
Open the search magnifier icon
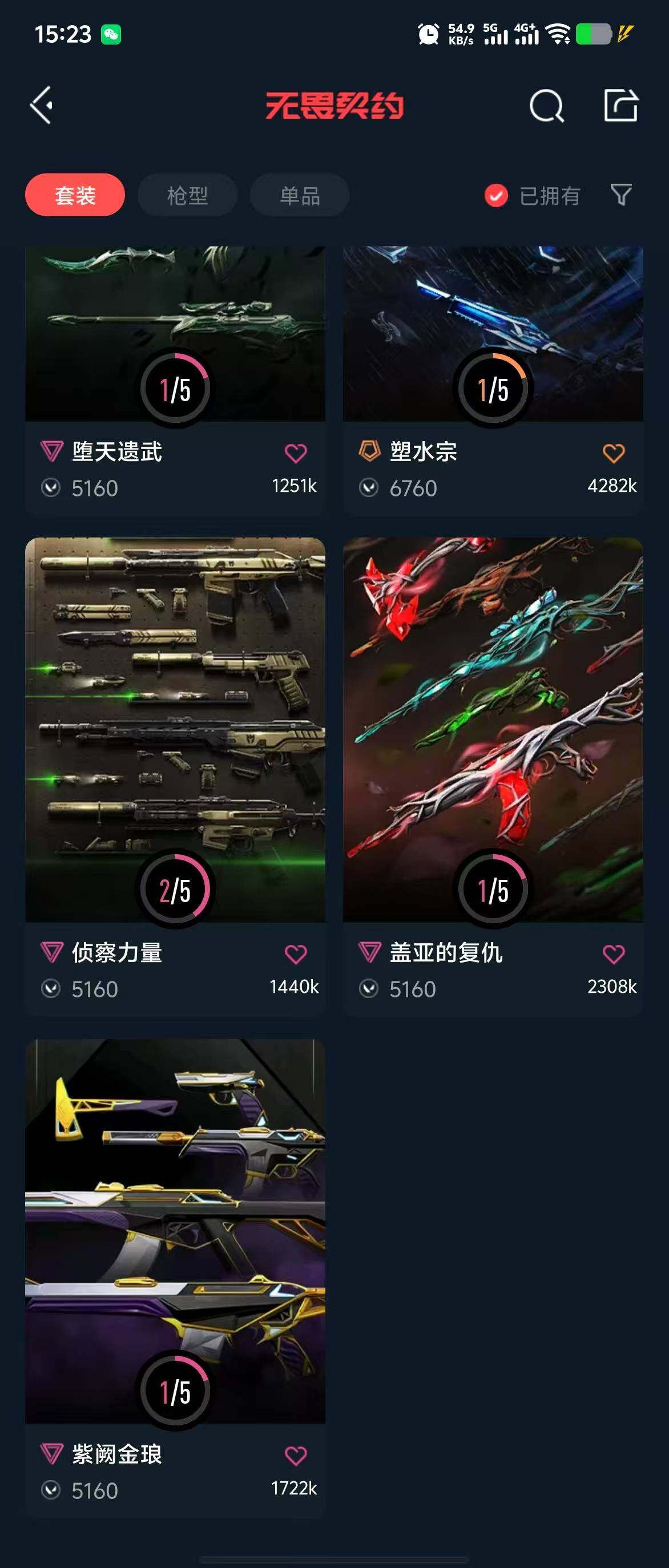546,106
